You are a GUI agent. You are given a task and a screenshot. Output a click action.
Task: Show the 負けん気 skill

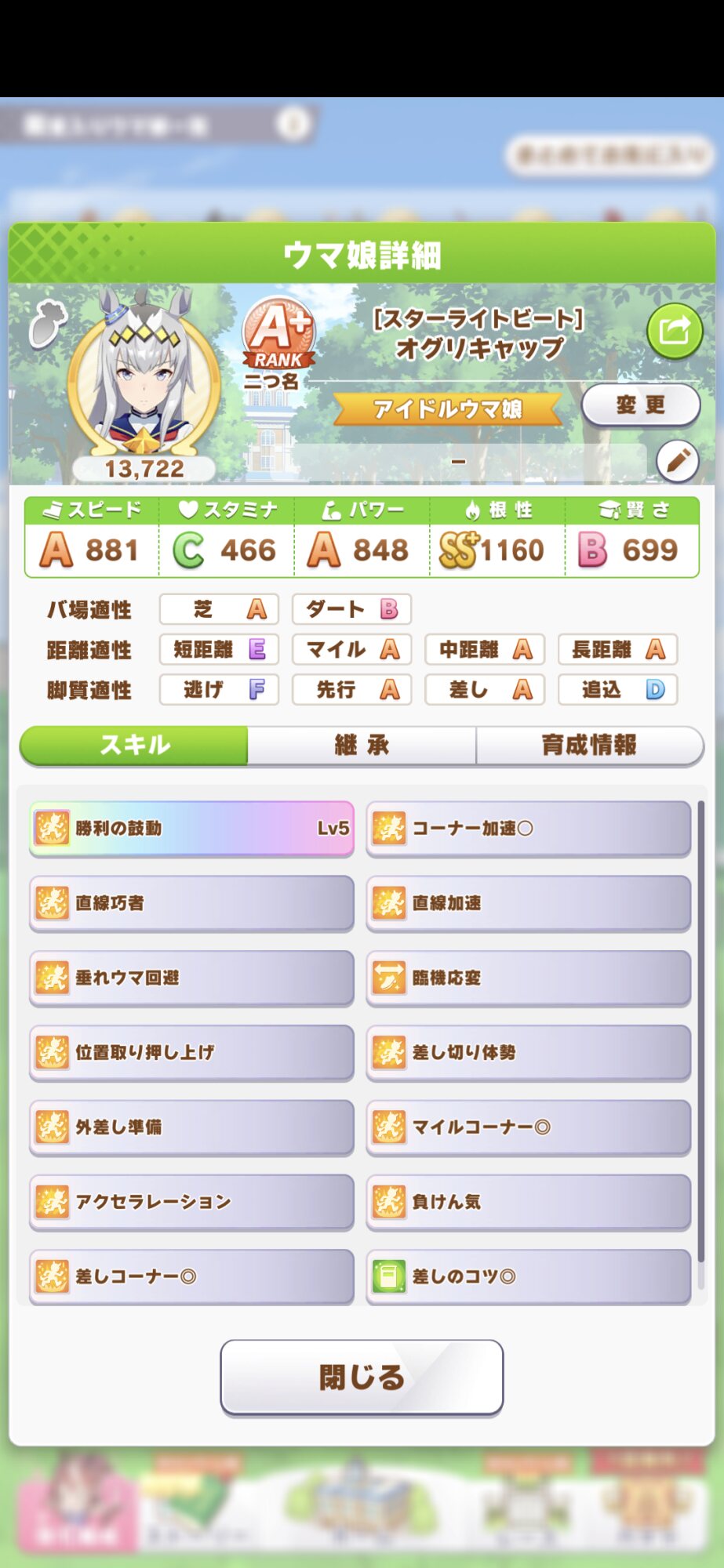pyautogui.click(x=528, y=1202)
